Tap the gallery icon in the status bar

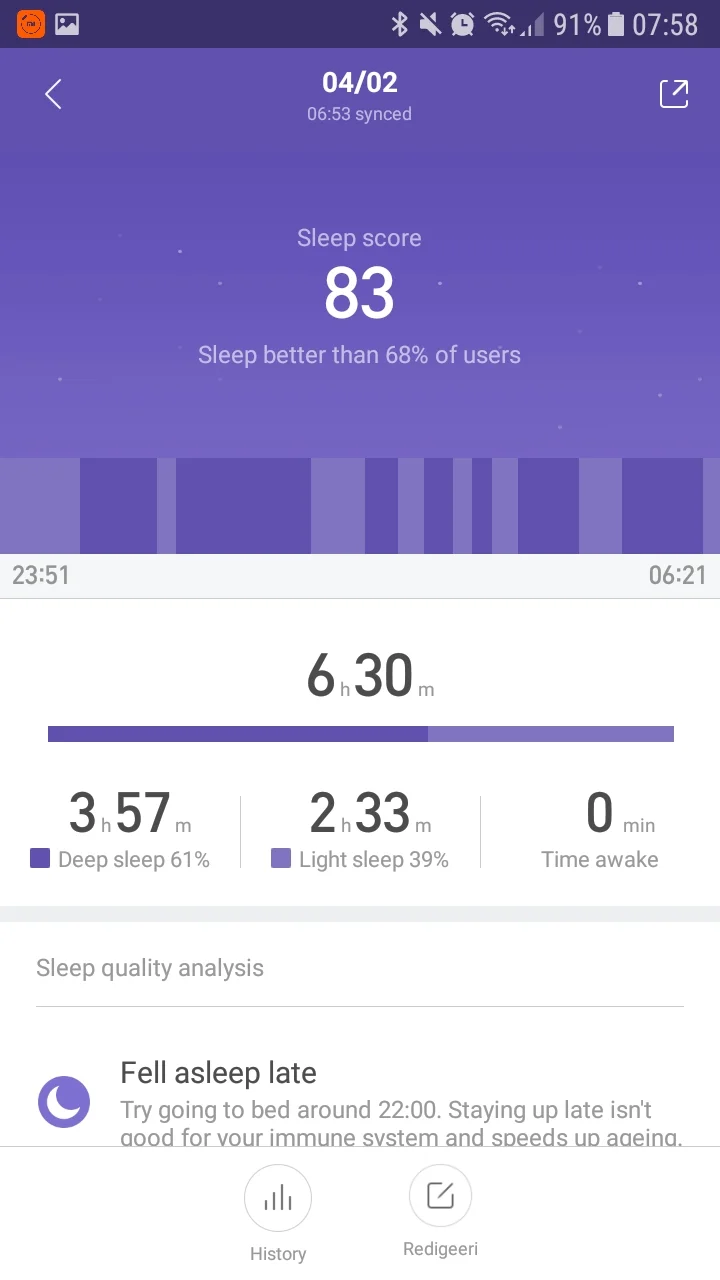pyautogui.click(x=66, y=21)
